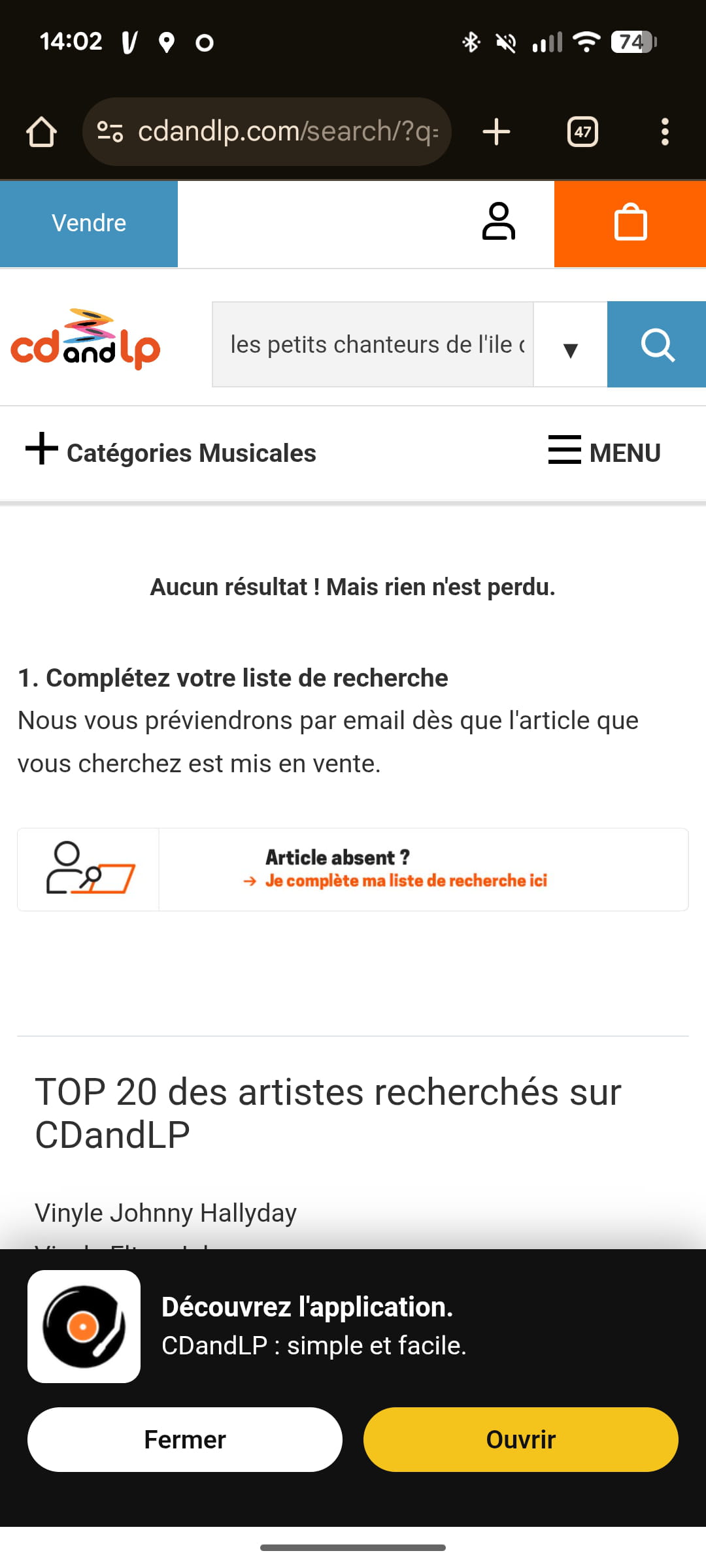Run the search with the magnifier button

click(656, 344)
